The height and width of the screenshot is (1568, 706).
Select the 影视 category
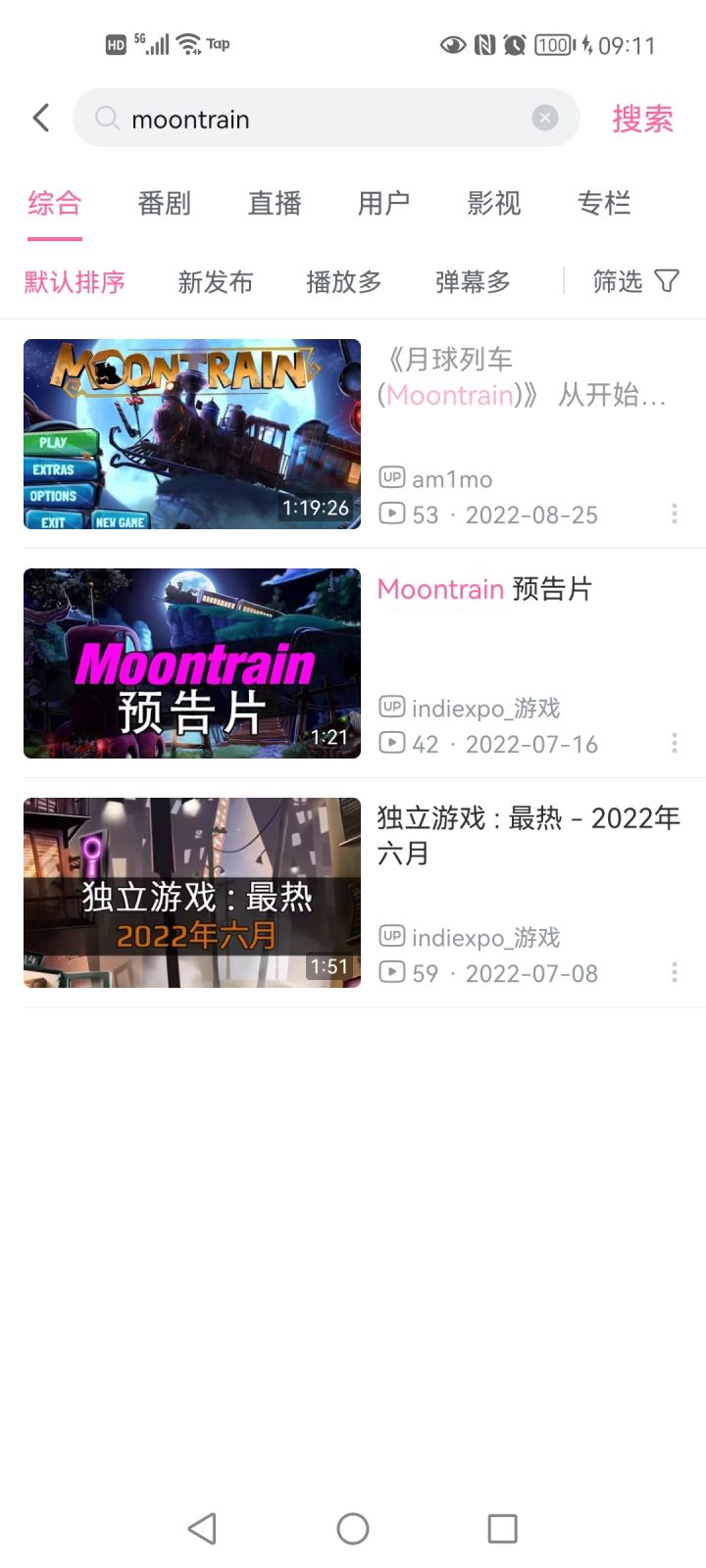click(x=494, y=203)
